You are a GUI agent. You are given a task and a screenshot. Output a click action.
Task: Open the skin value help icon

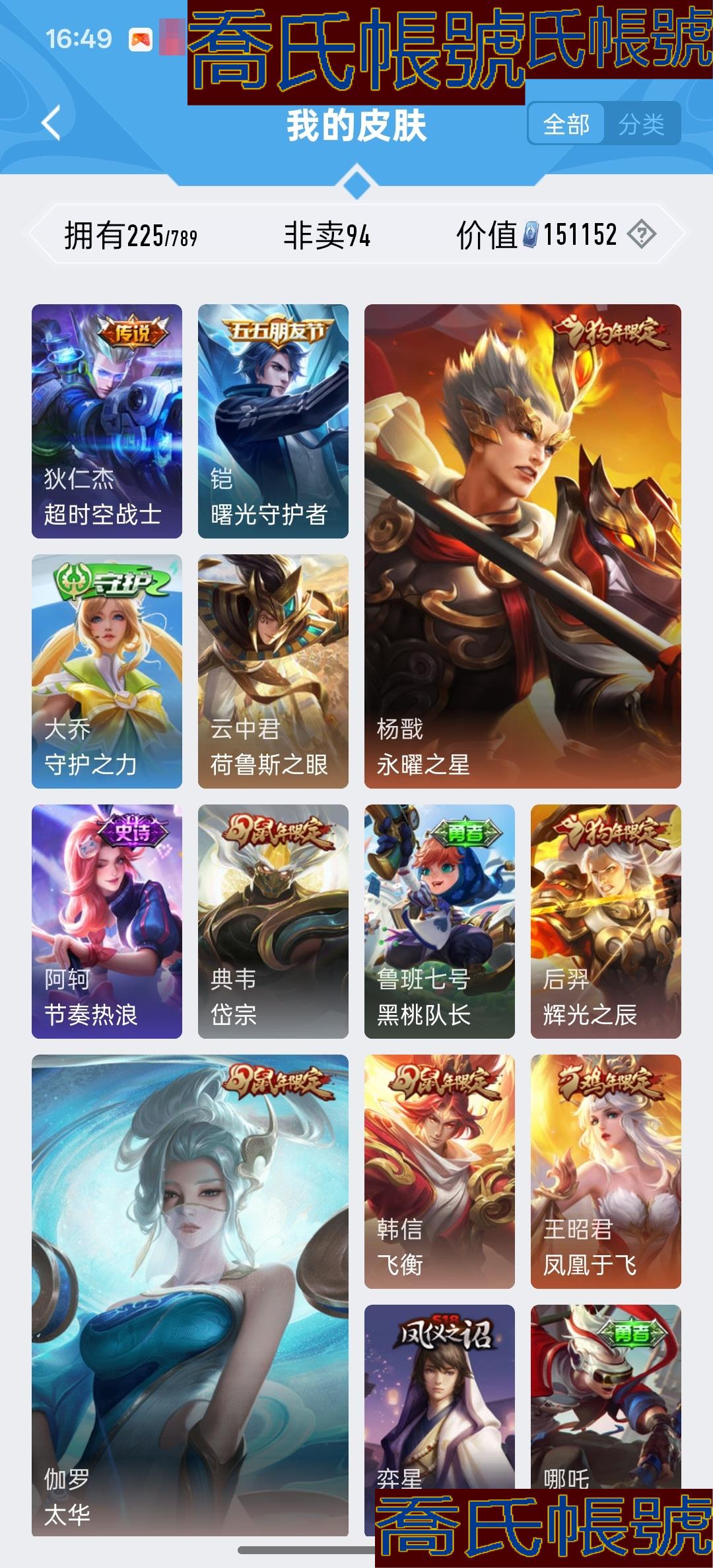[641, 234]
